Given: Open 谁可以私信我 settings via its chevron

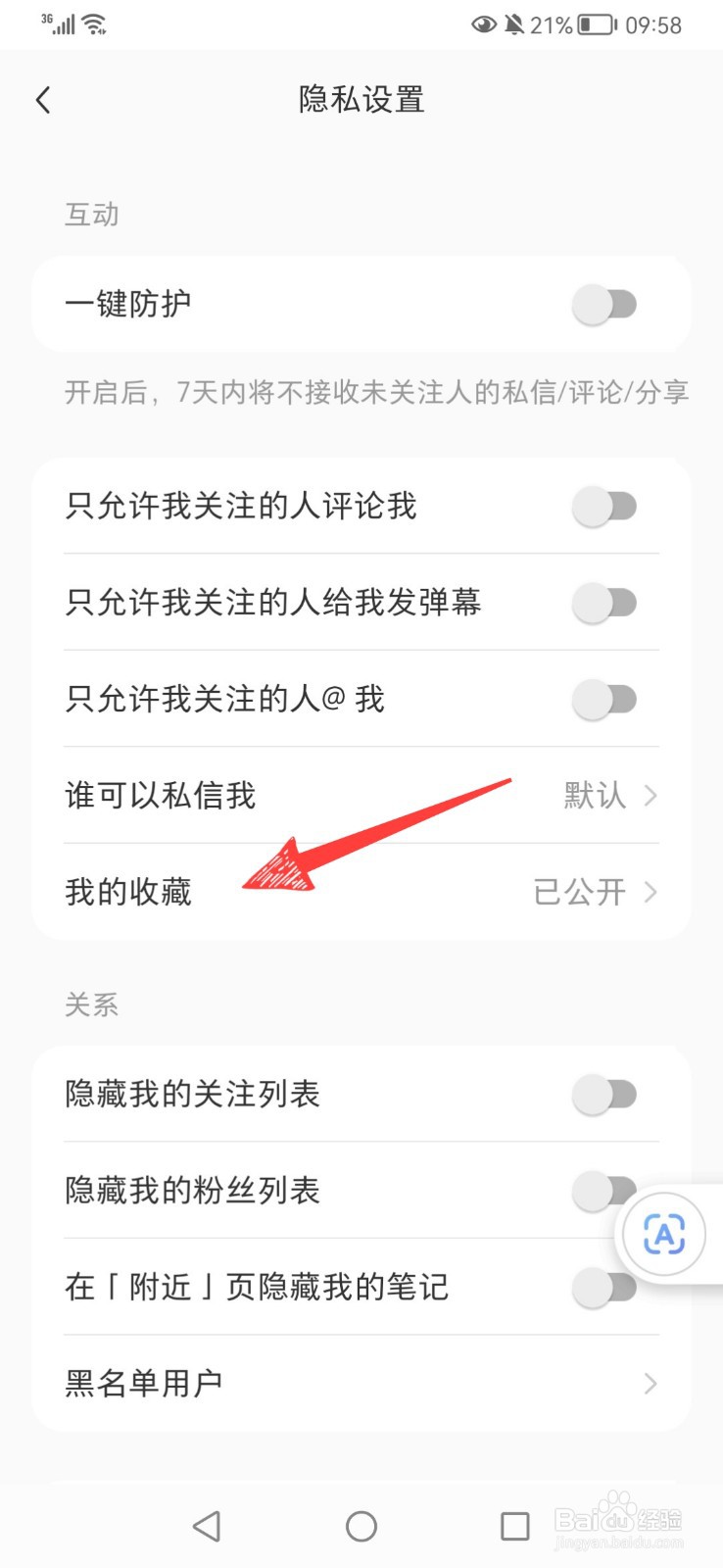Looking at the screenshot, I should [x=650, y=796].
